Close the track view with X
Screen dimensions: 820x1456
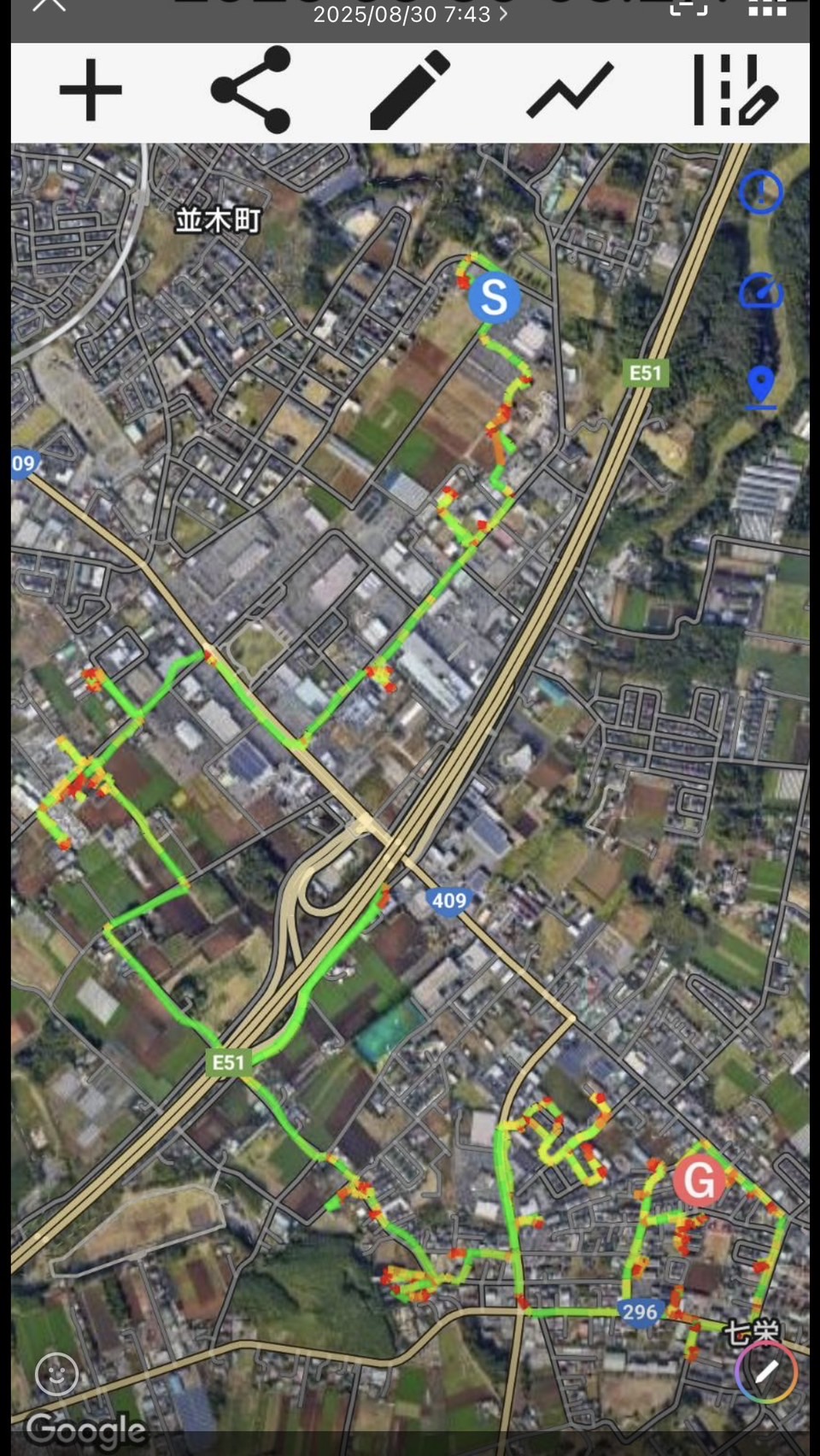click(49, 5)
